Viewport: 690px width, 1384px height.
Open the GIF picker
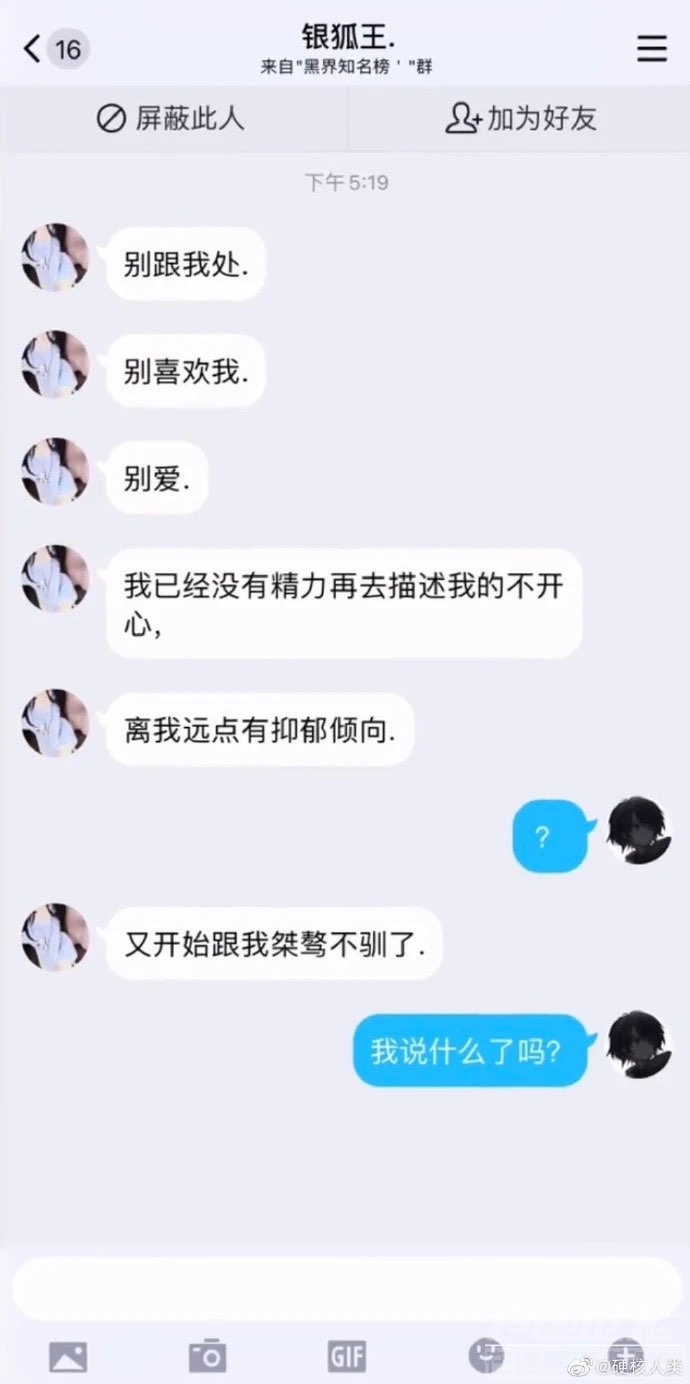coord(346,1356)
